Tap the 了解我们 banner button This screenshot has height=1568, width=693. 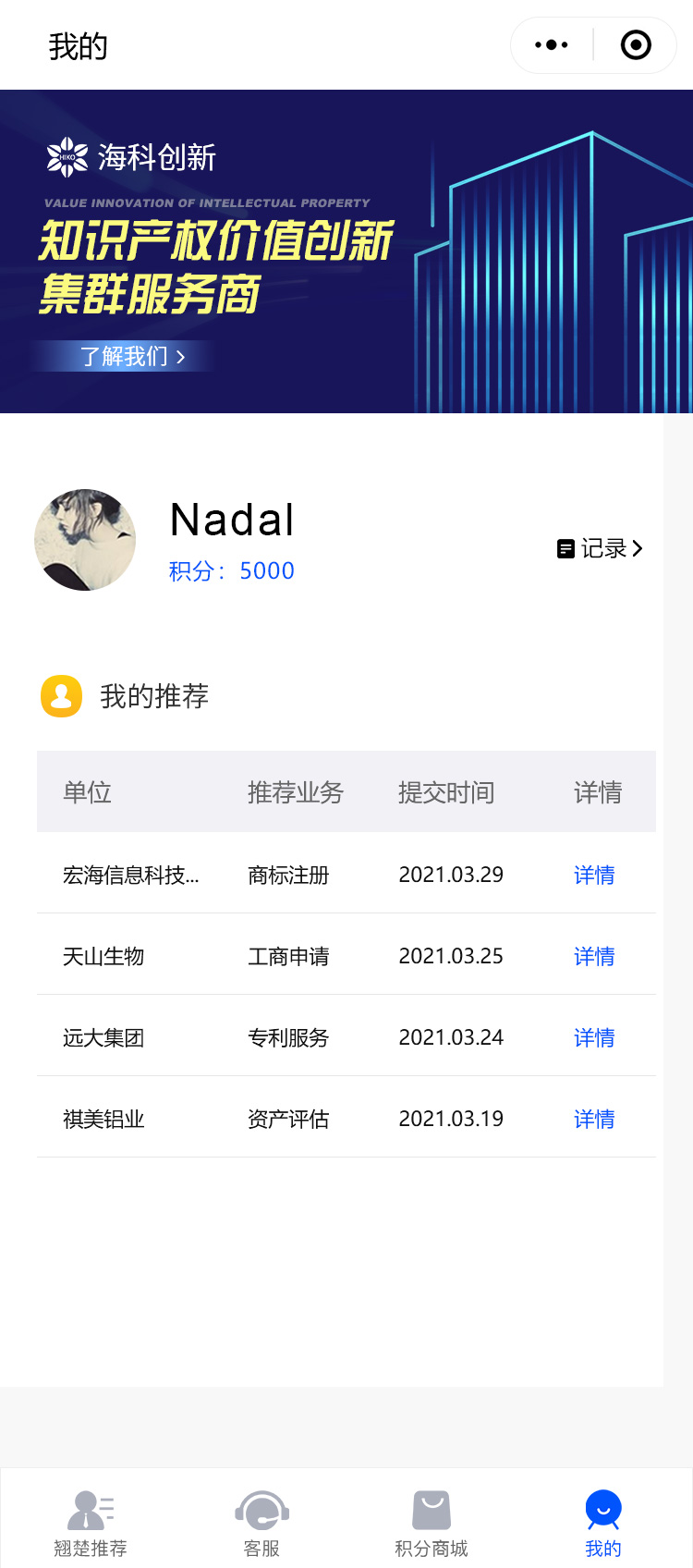pos(131,356)
